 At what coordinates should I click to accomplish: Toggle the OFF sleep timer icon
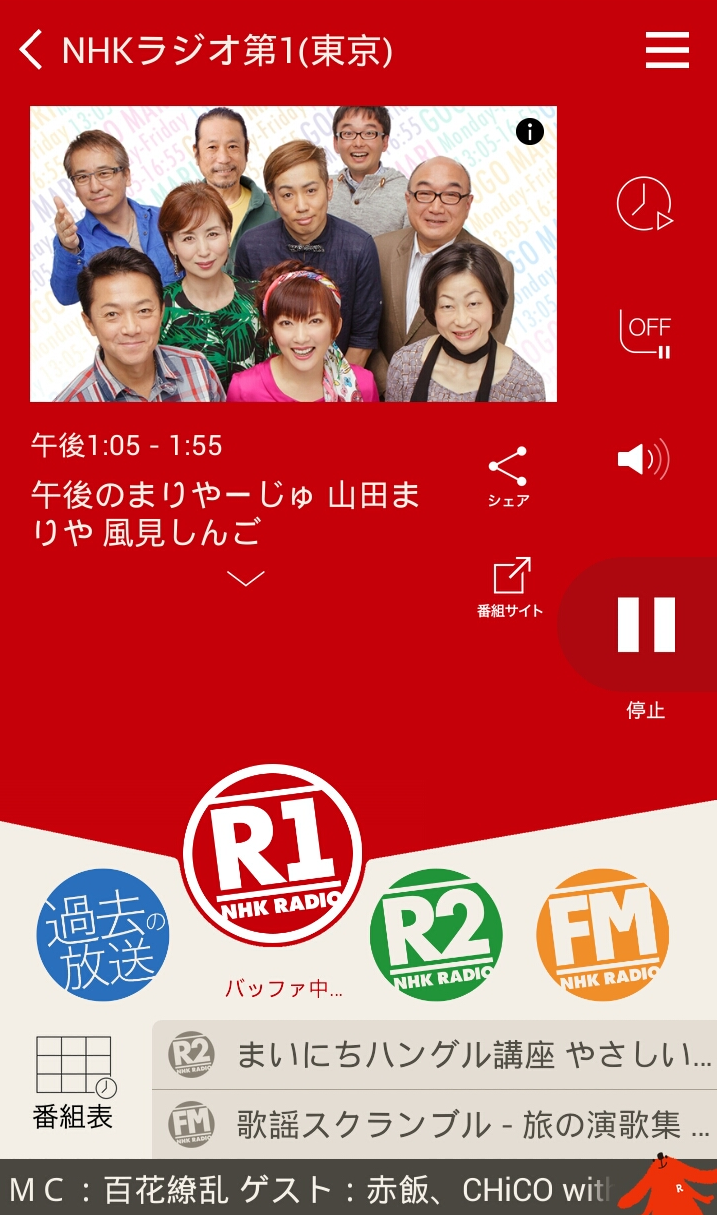click(x=646, y=332)
